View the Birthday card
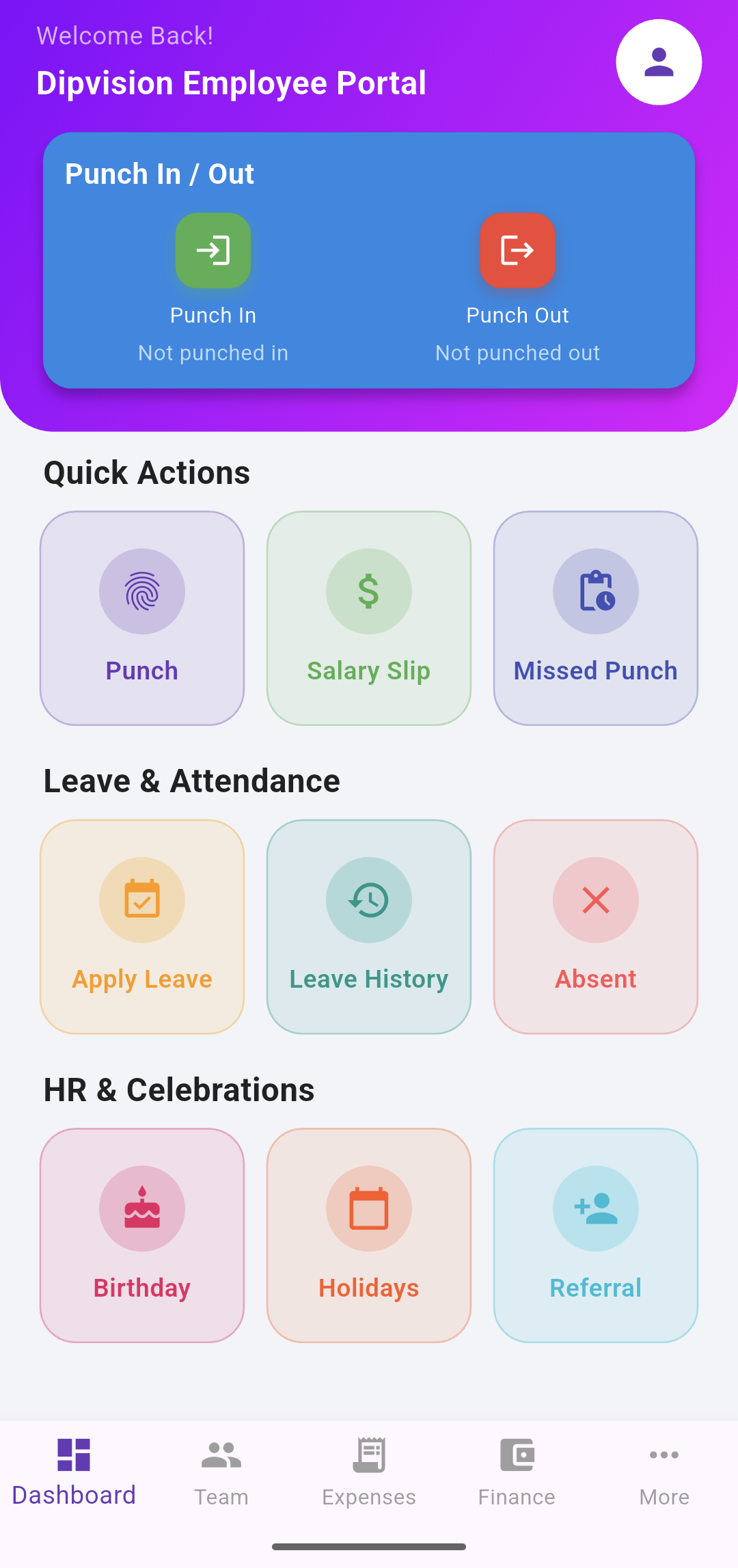Screen dimensions: 738x1568 pyautogui.click(x=142, y=1235)
